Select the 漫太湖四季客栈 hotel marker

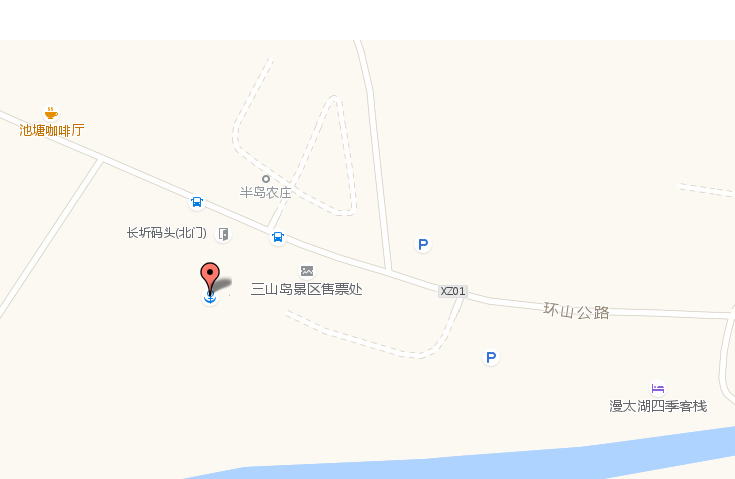pyautogui.click(x=657, y=388)
